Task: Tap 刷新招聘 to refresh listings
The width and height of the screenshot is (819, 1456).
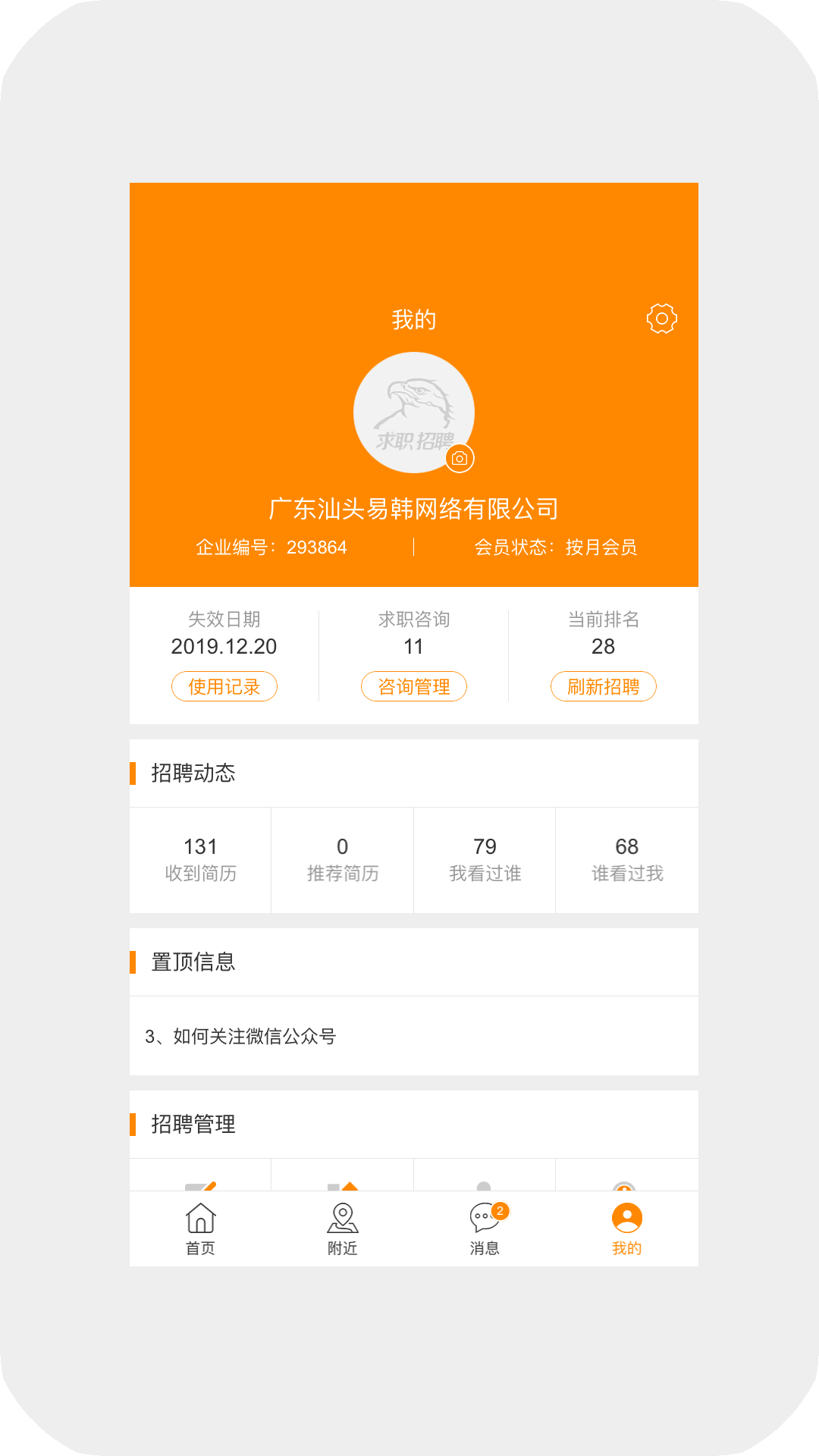Action: 603,686
